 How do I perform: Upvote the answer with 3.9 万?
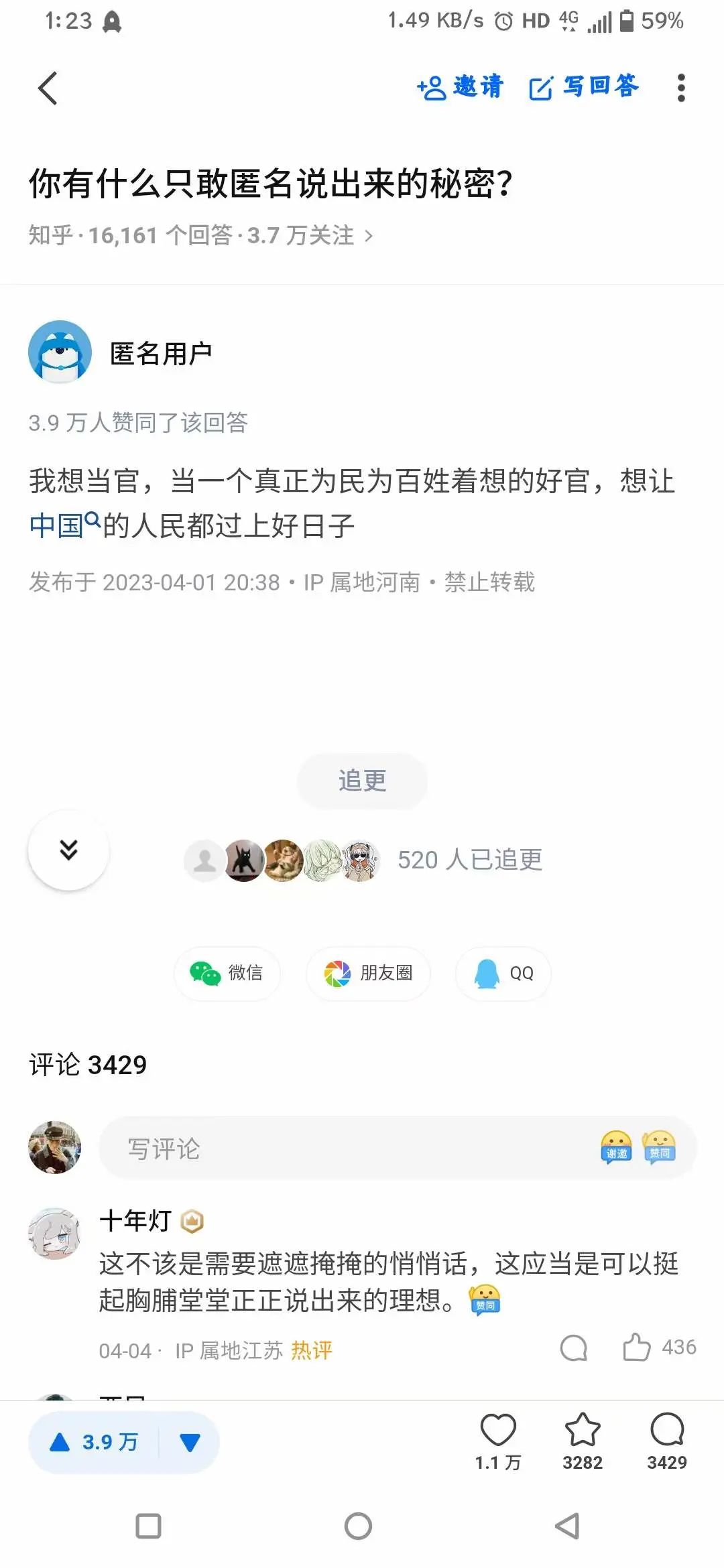94,1442
